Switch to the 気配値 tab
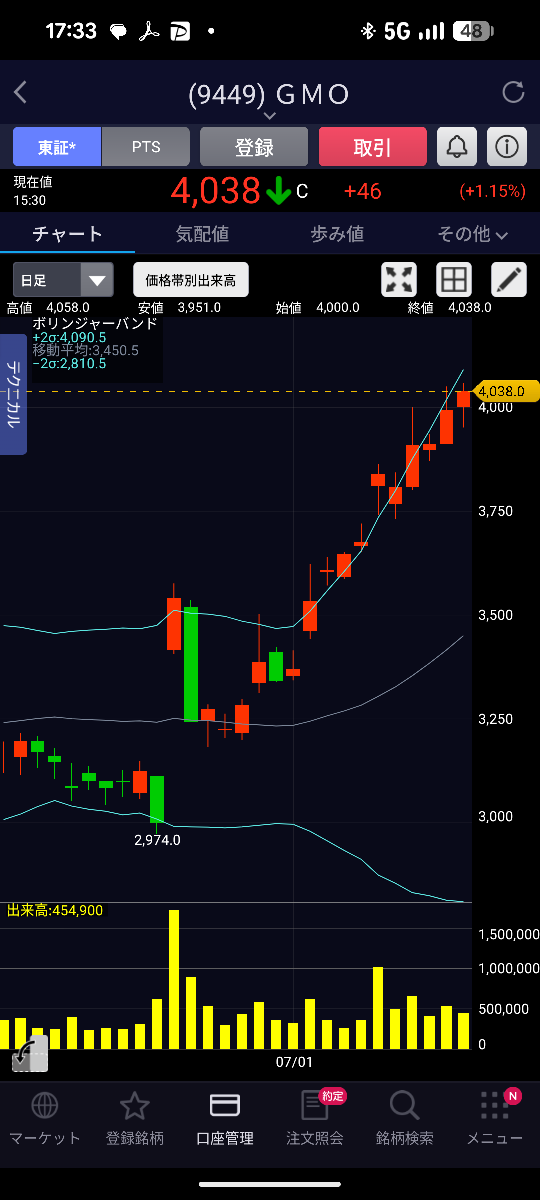Image resolution: width=540 pixels, height=1200 pixels. (x=202, y=234)
